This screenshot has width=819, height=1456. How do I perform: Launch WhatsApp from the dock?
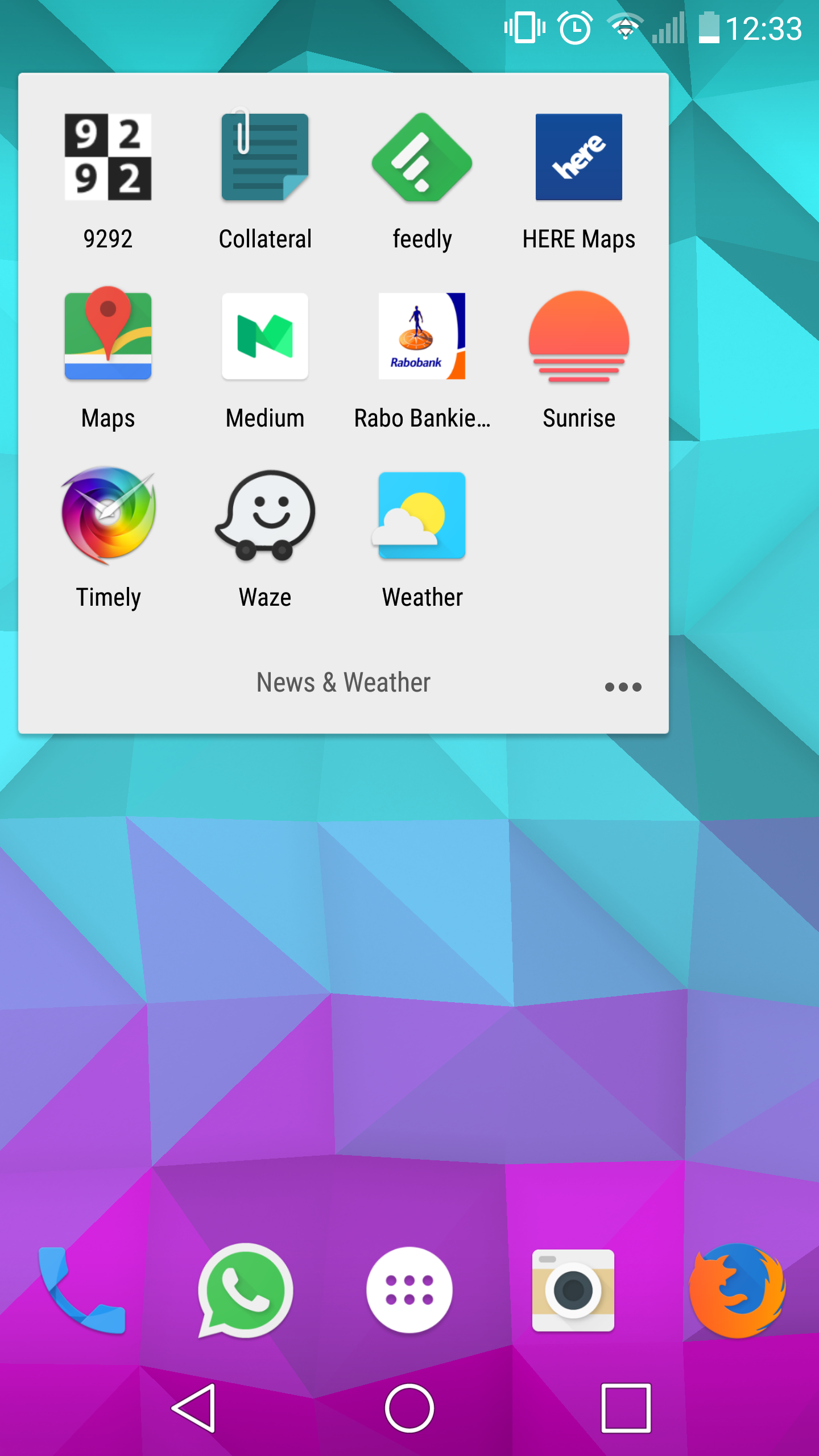[x=246, y=1290]
